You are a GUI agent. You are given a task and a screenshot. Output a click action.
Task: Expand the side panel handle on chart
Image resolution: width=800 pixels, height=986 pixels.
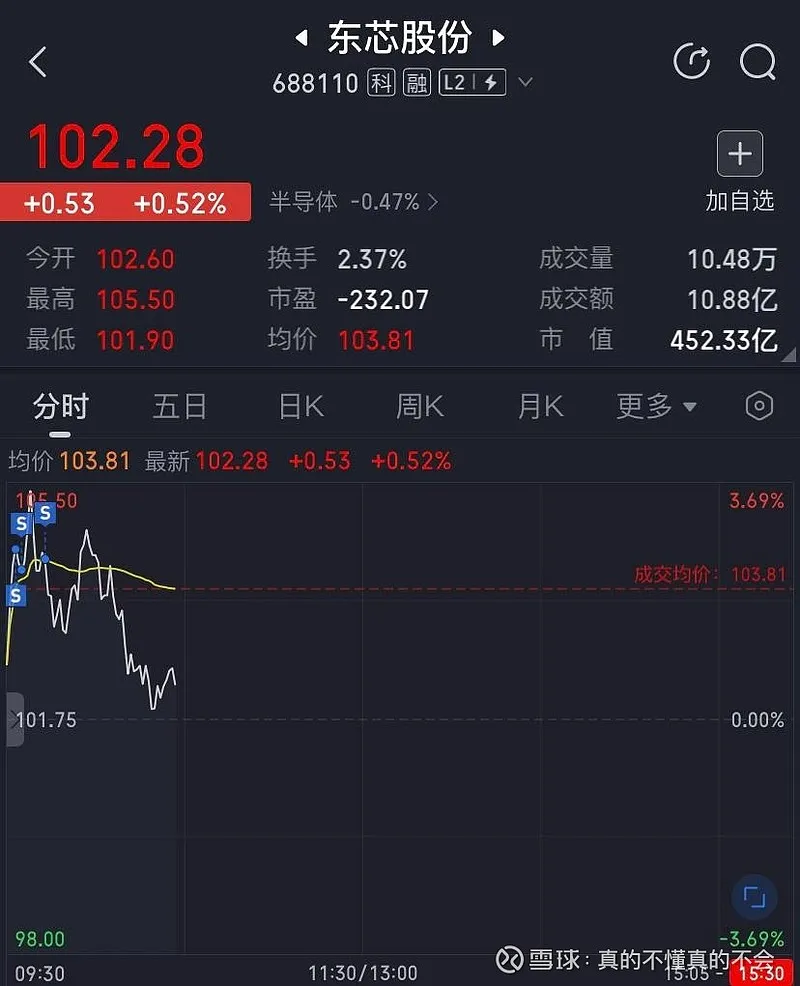tap(14, 719)
